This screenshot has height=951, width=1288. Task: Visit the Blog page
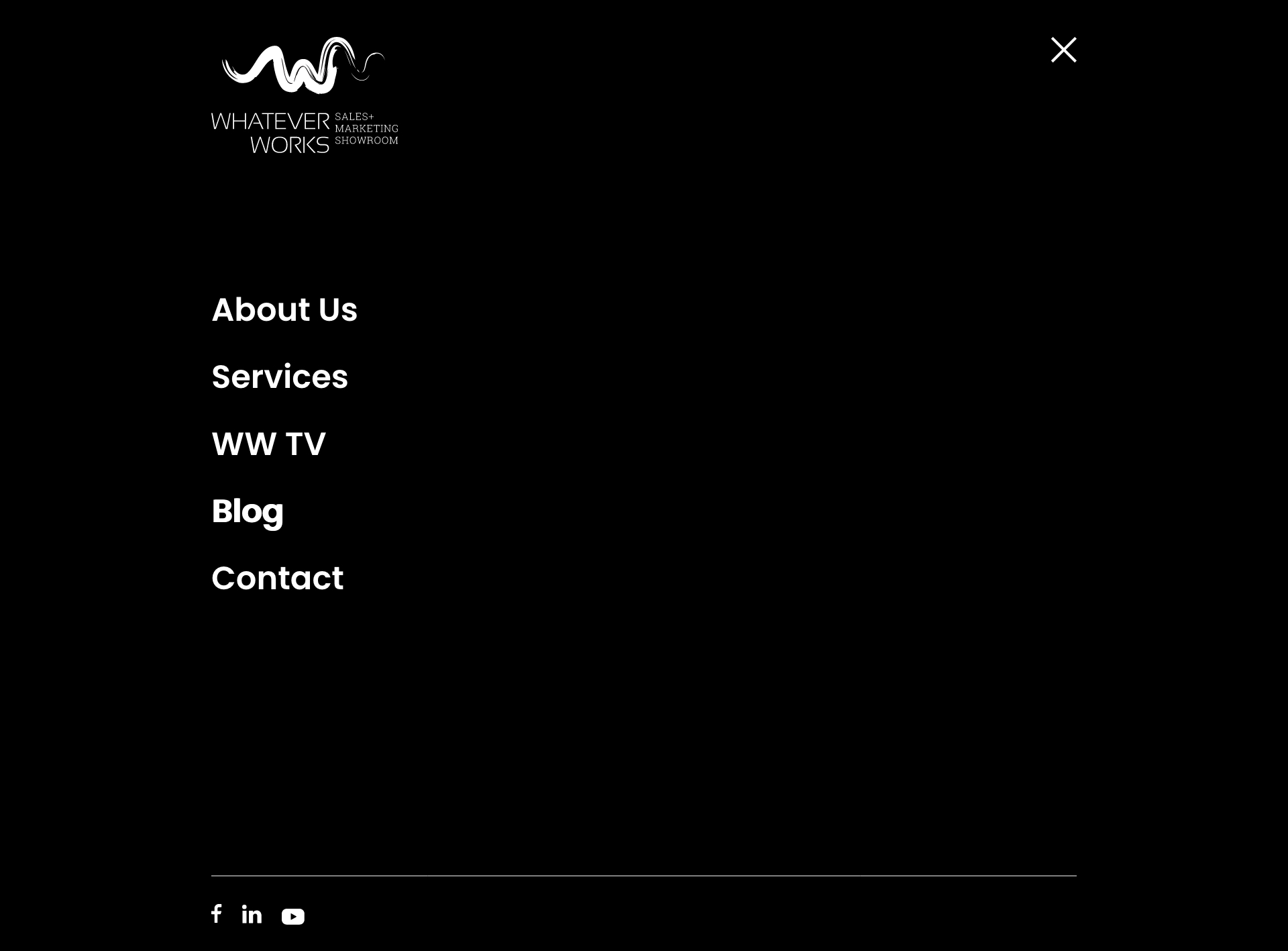248,511
